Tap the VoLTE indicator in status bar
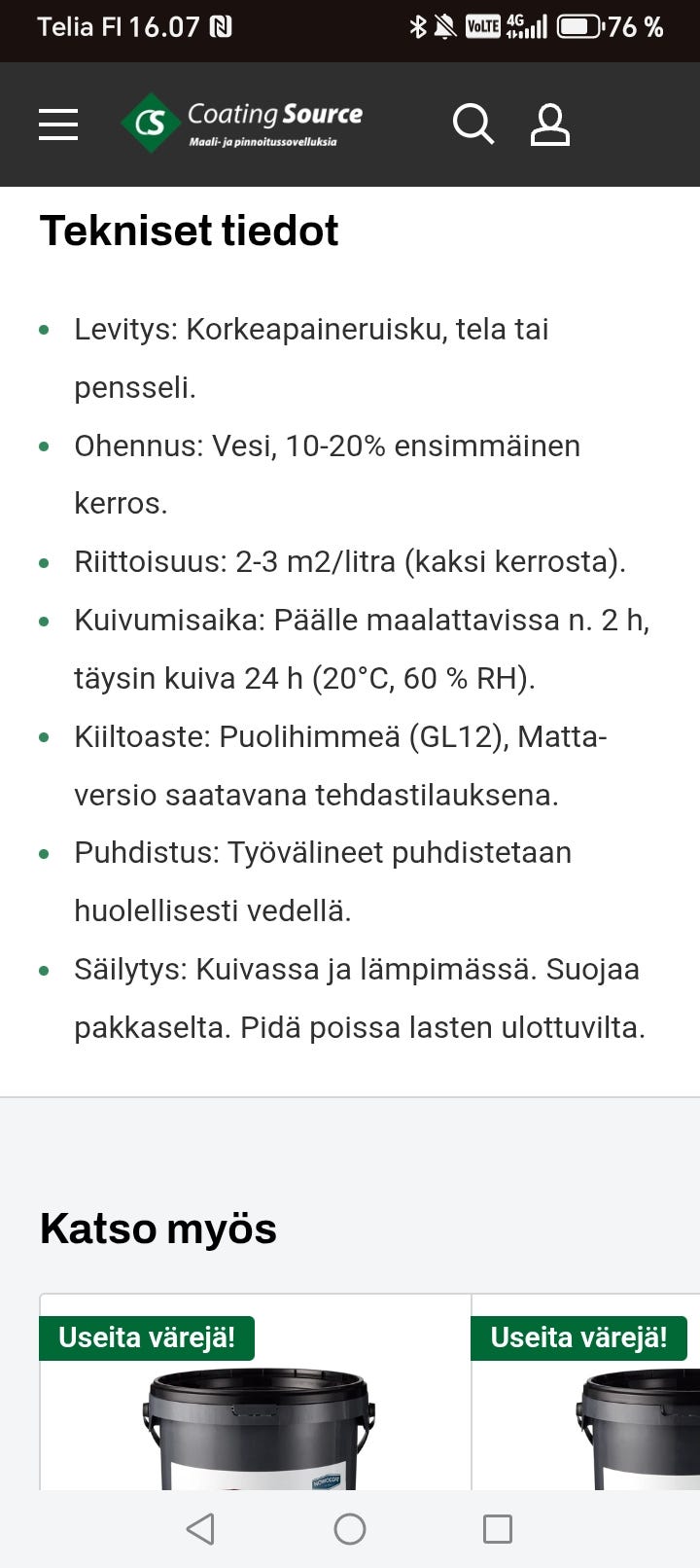Image resolution: width=700 pixels, height=1568 pixels. [483, 26]
